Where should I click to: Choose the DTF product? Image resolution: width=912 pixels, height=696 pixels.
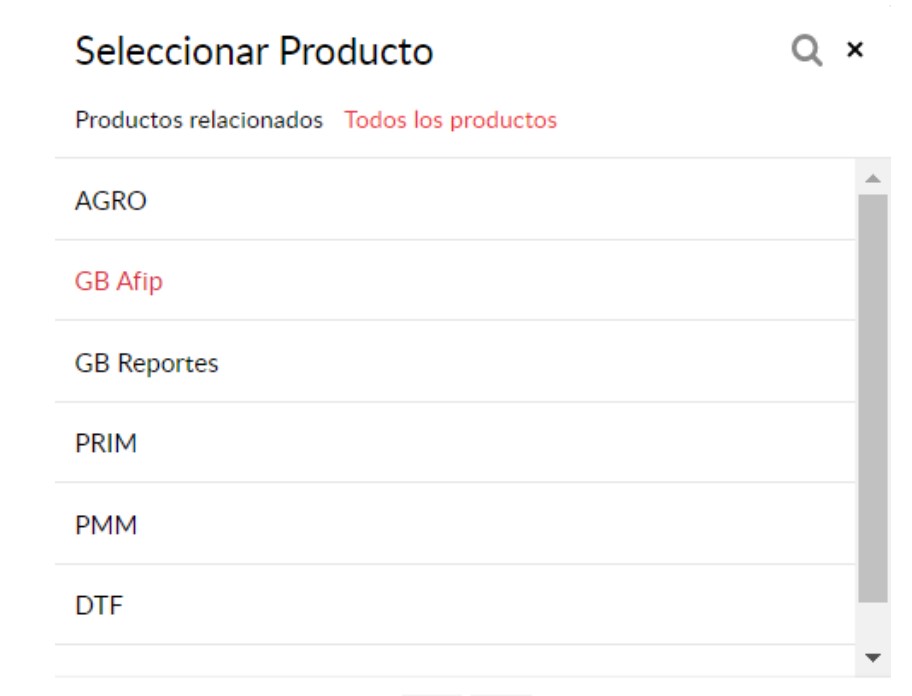coord(99,605)
